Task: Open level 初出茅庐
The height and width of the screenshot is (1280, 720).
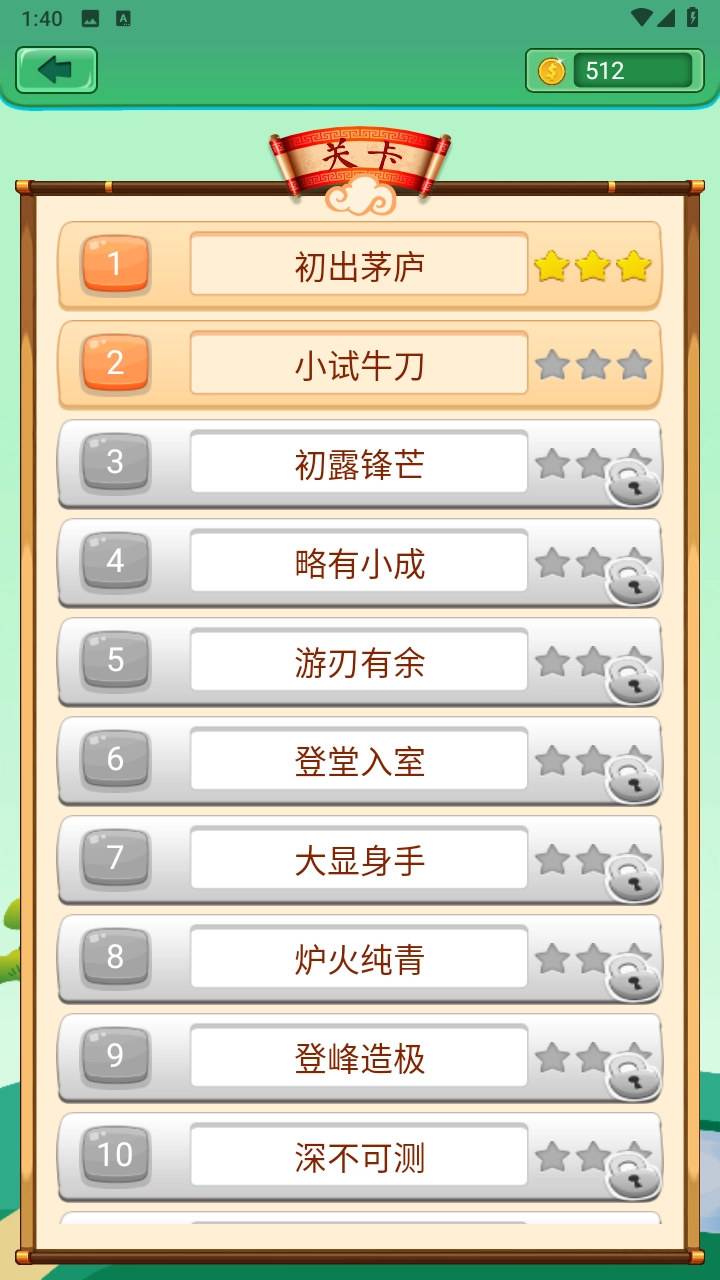Action: 358,265
